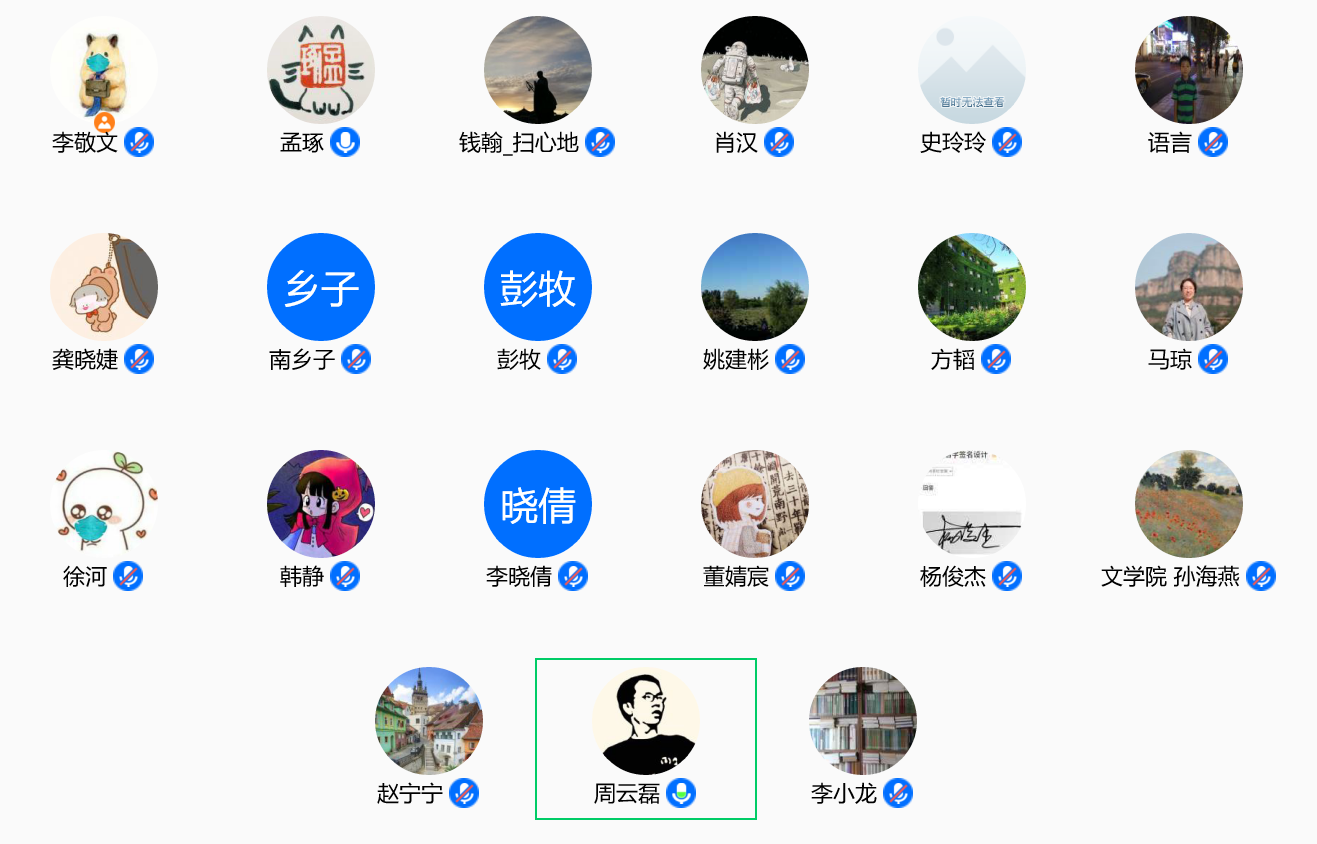Select the 南乡子 participant tile

[x=321, y=287]
